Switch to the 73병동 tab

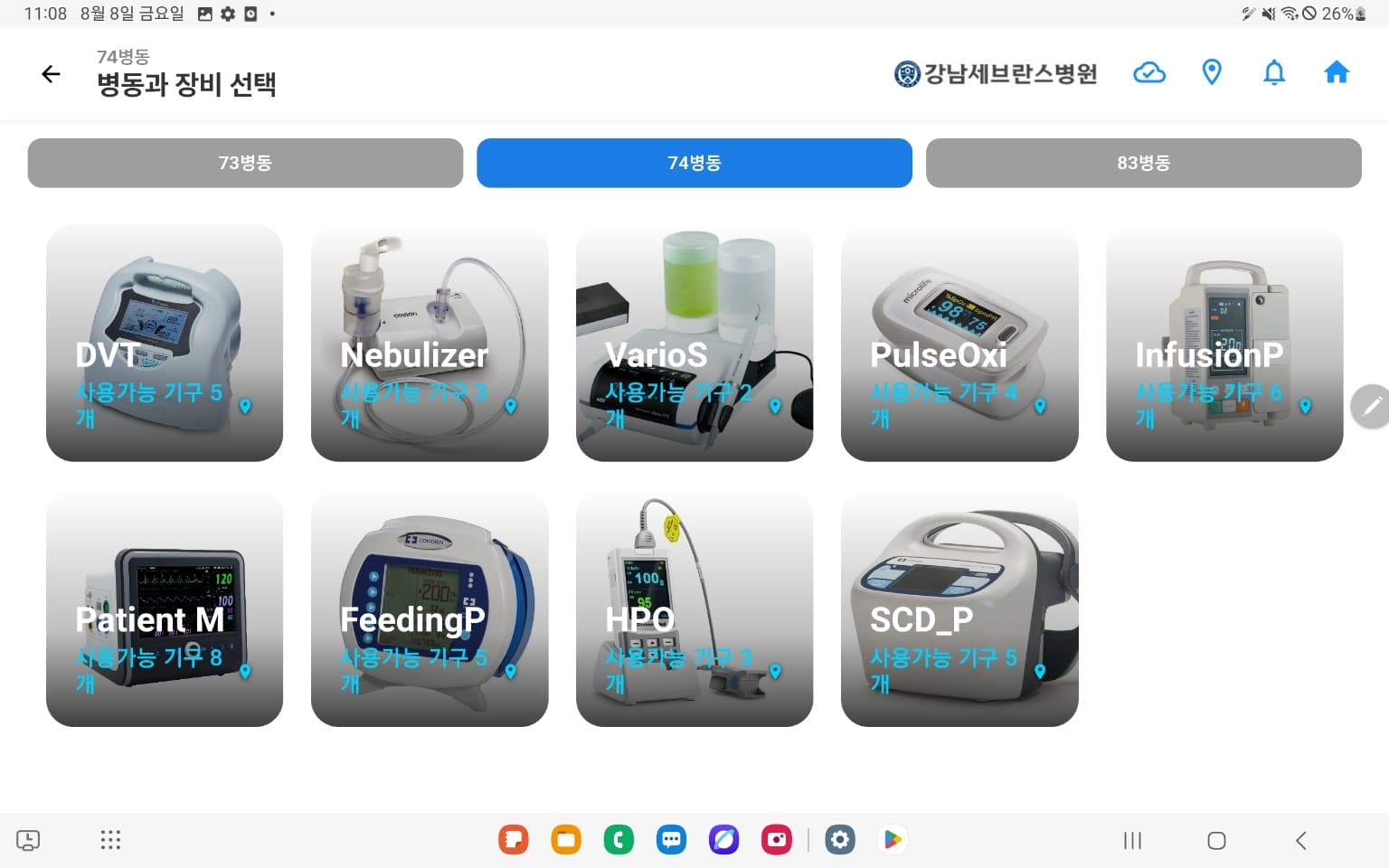pos(245,163)
